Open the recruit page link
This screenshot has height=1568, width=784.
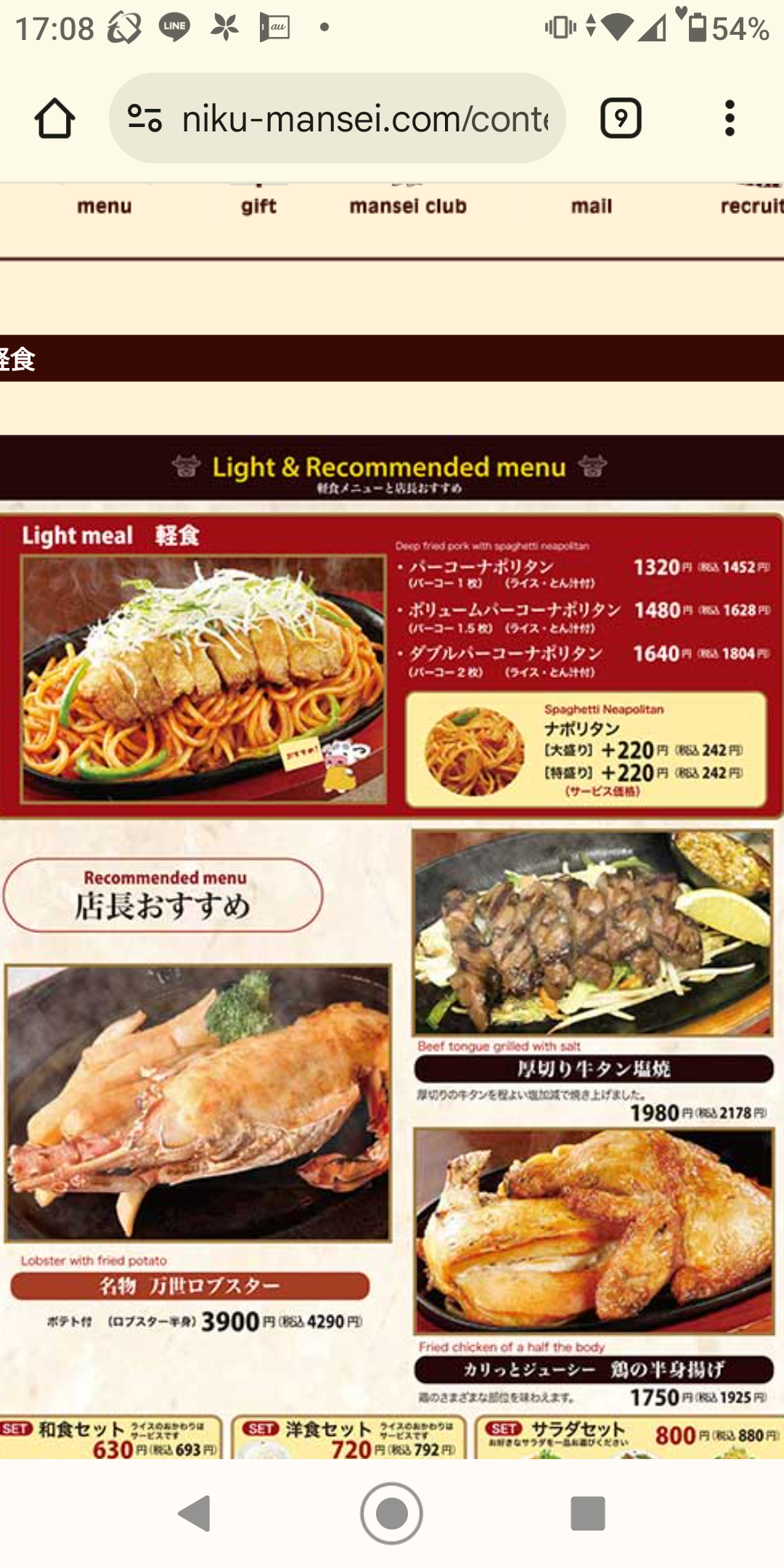coord(751,206)
